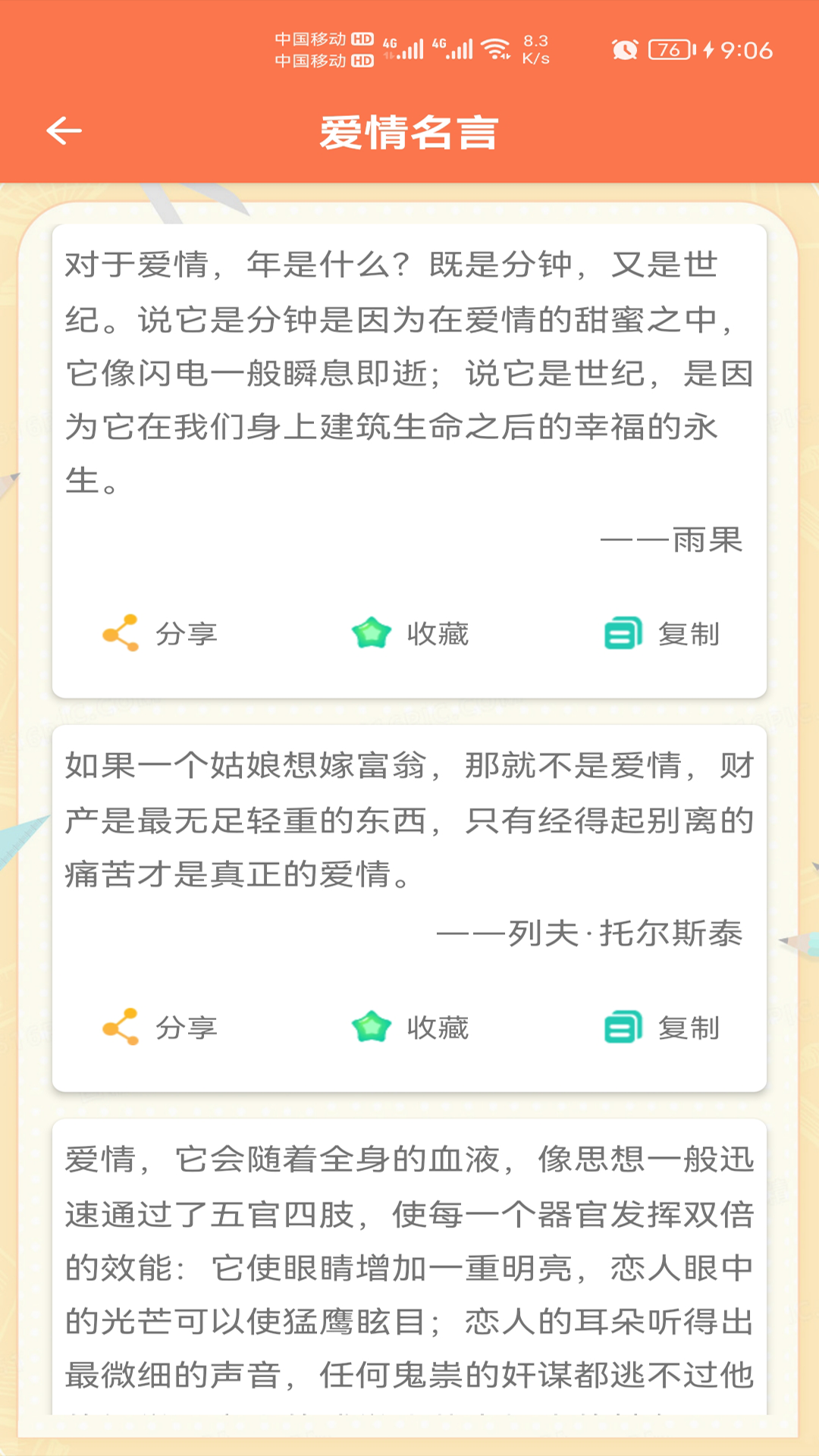Select the Wi-Fi indicator in status bar

point(497,47)
